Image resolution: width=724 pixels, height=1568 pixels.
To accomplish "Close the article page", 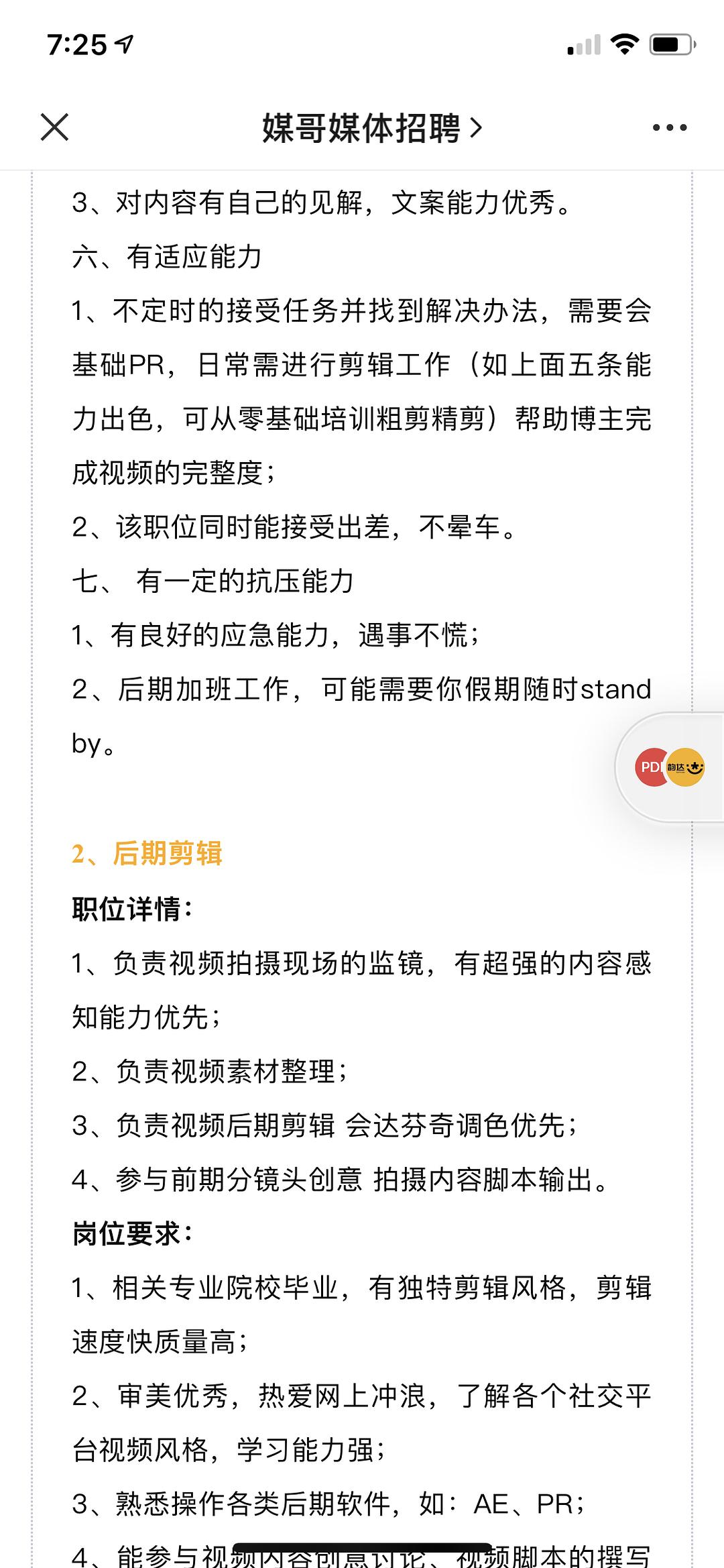I will [55, 127].
